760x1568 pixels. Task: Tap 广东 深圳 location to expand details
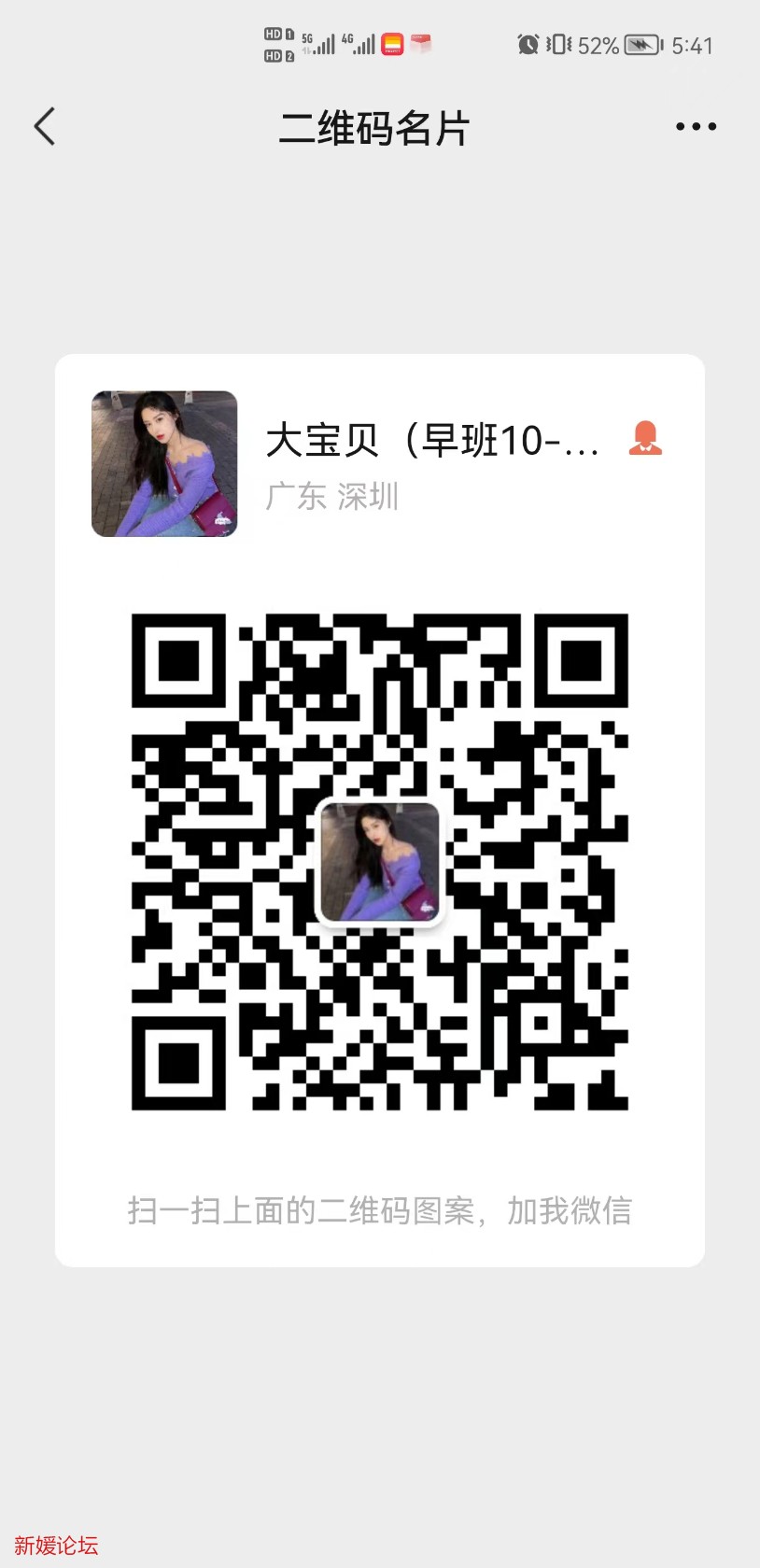[330, 497]
